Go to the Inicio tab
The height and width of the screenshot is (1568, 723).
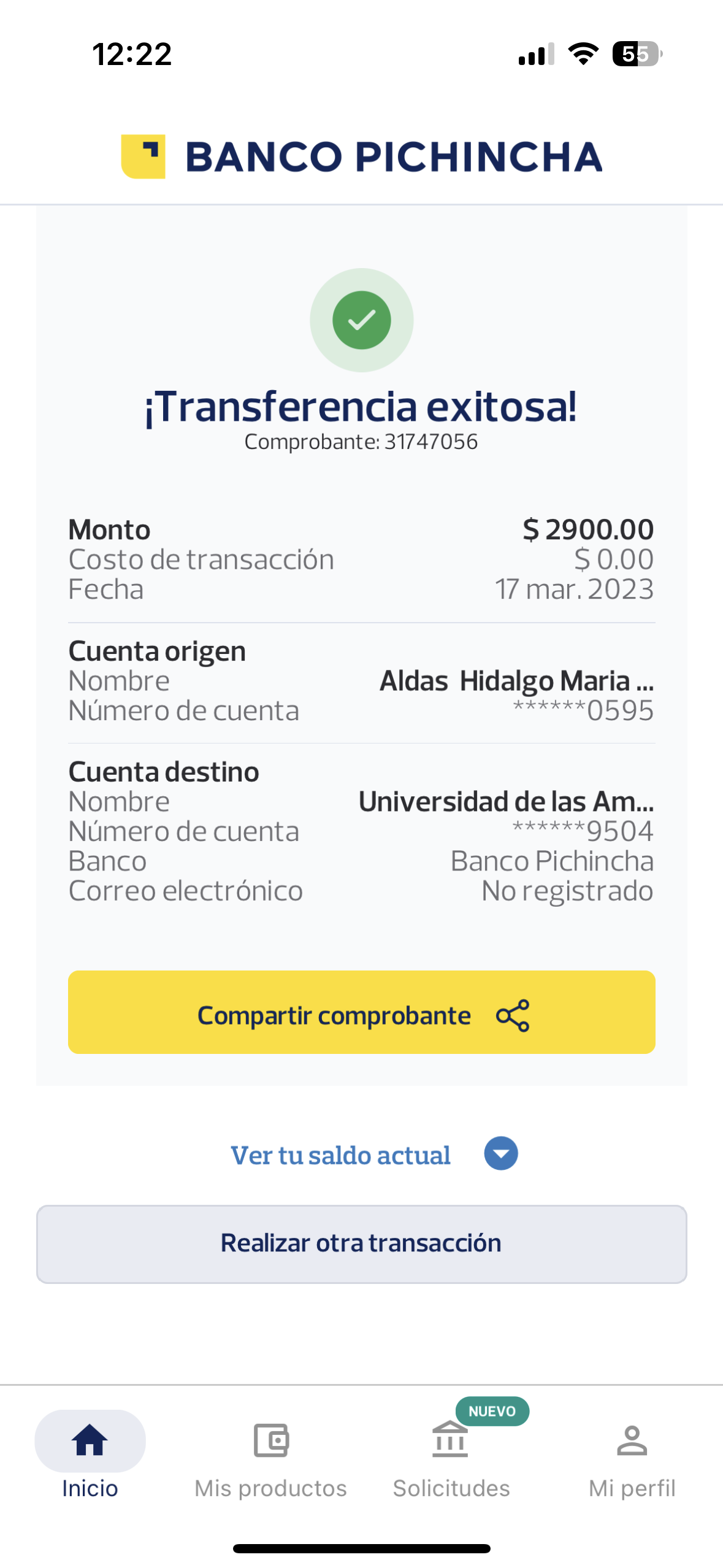(x=90, y=1454)
